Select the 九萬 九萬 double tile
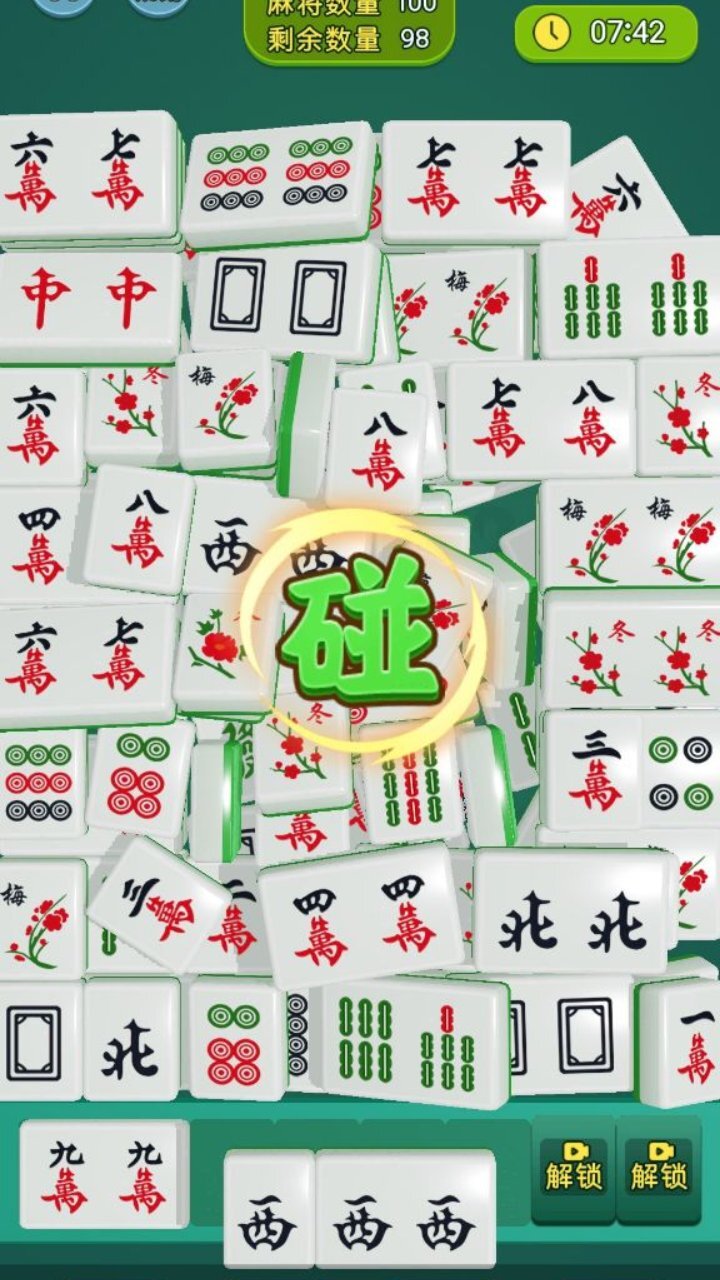Screen dimensions: 720x1280 pos(103,1172)
